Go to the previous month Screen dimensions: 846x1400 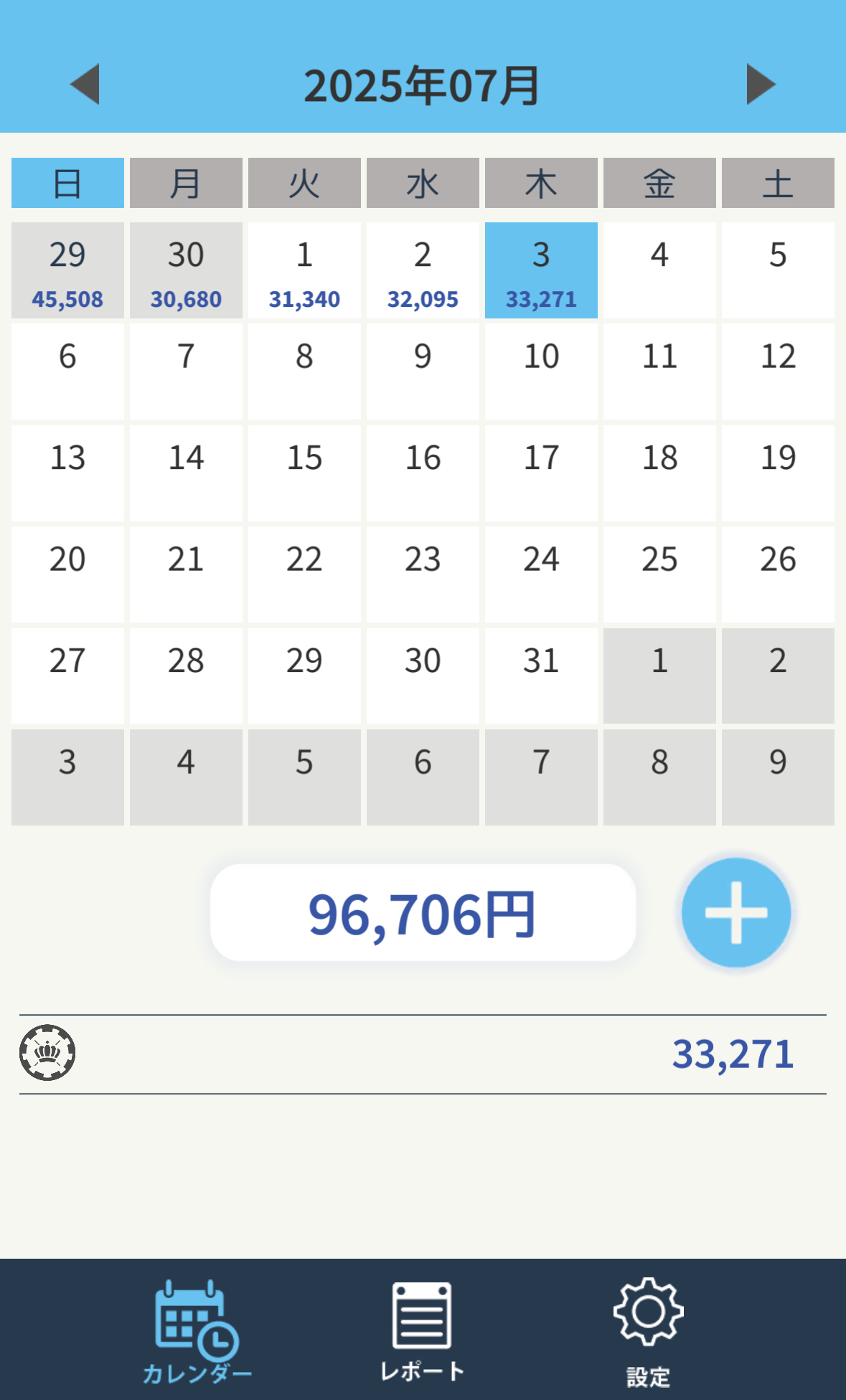click(x=85, y=85)
